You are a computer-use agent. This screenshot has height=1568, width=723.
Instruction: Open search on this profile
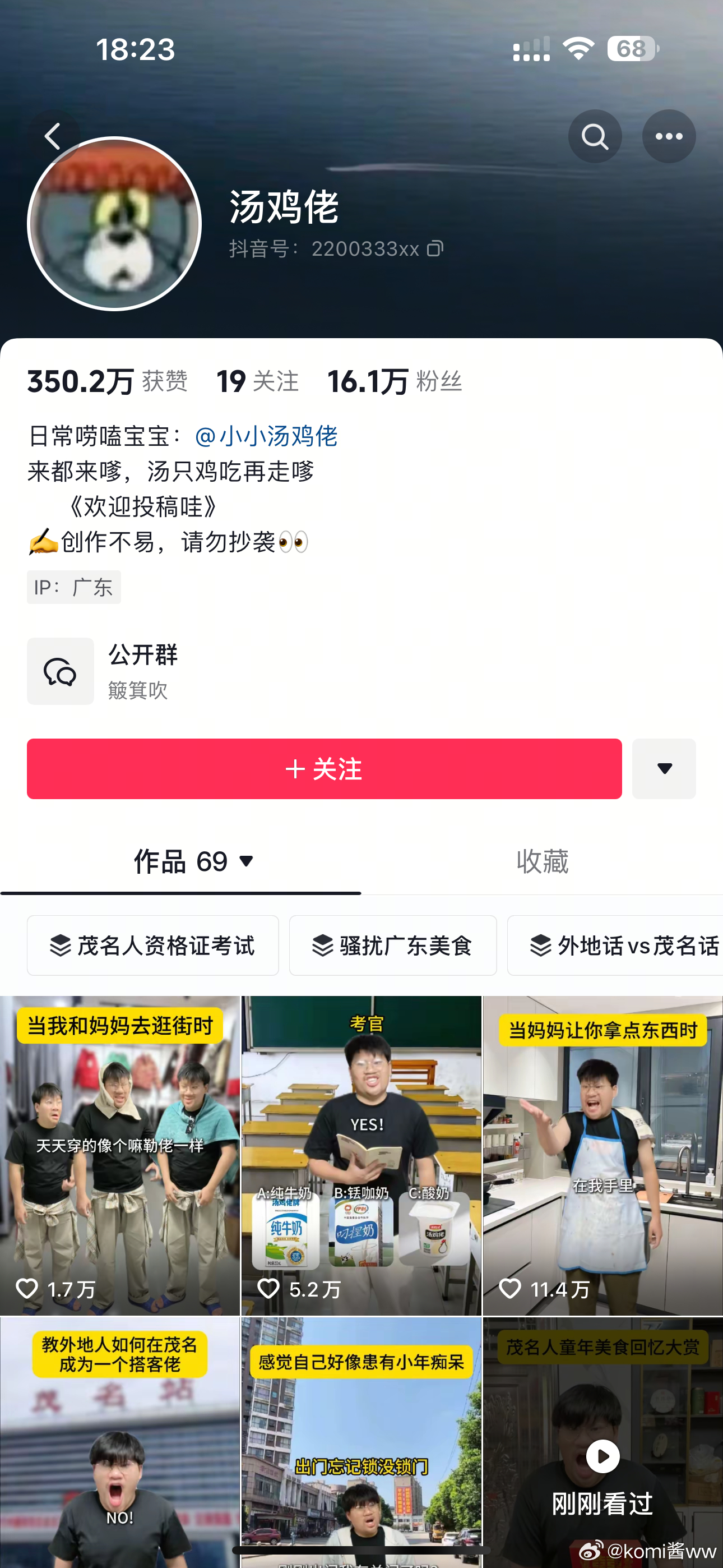click(595, 136)
